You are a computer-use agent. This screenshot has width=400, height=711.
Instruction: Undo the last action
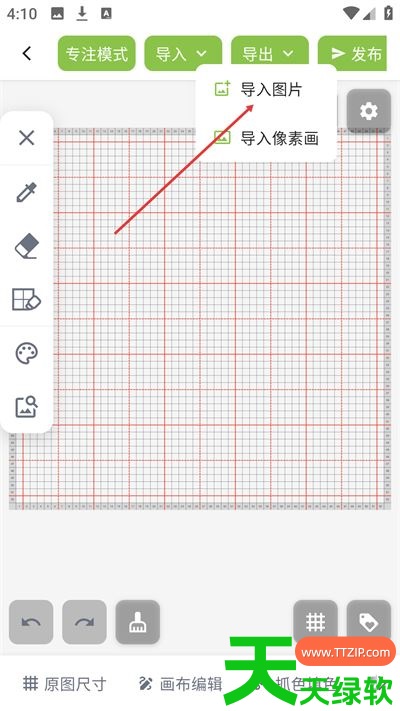click(x=31, y=622)
